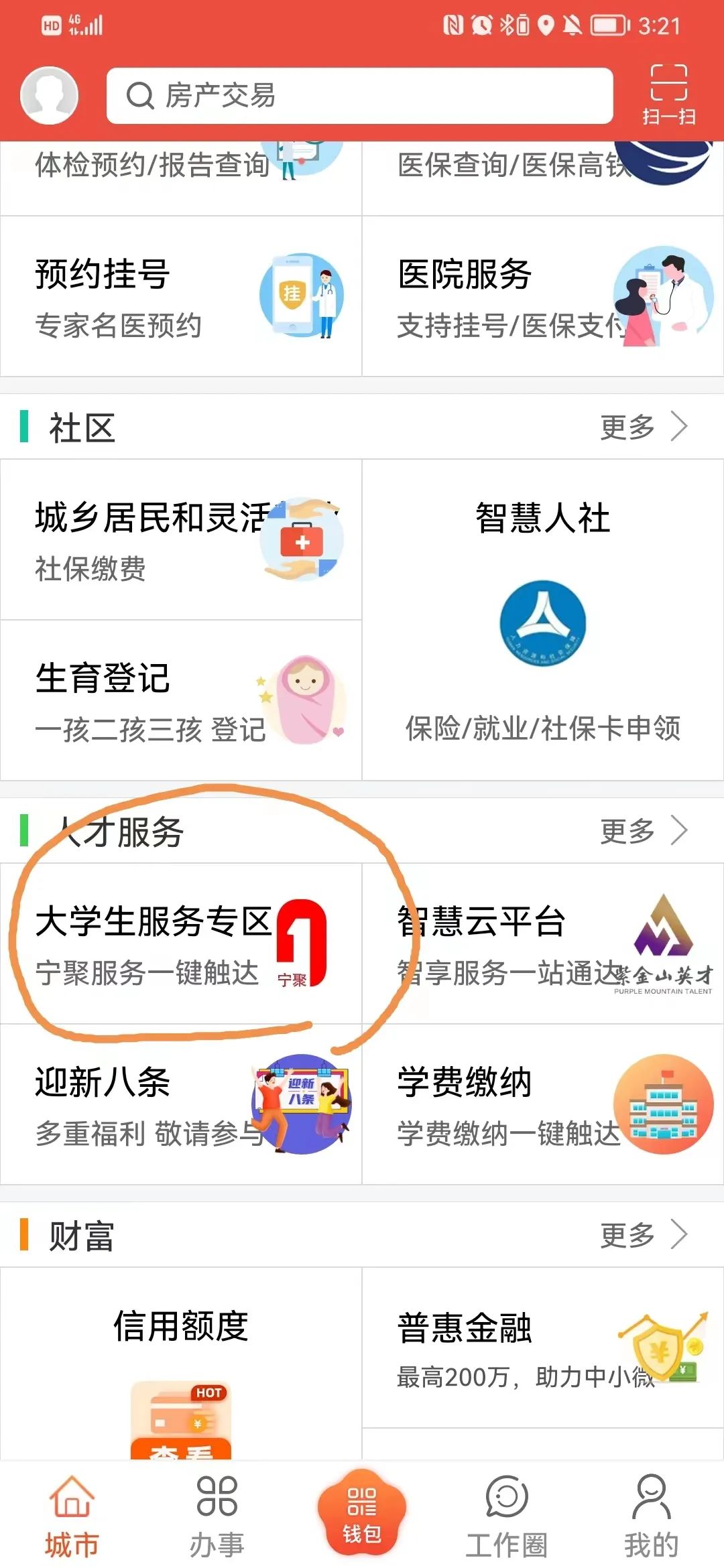Screen dimensions: 724x1568
Task: Open 普惠金融 card
Action: (x=543, y=1347)
